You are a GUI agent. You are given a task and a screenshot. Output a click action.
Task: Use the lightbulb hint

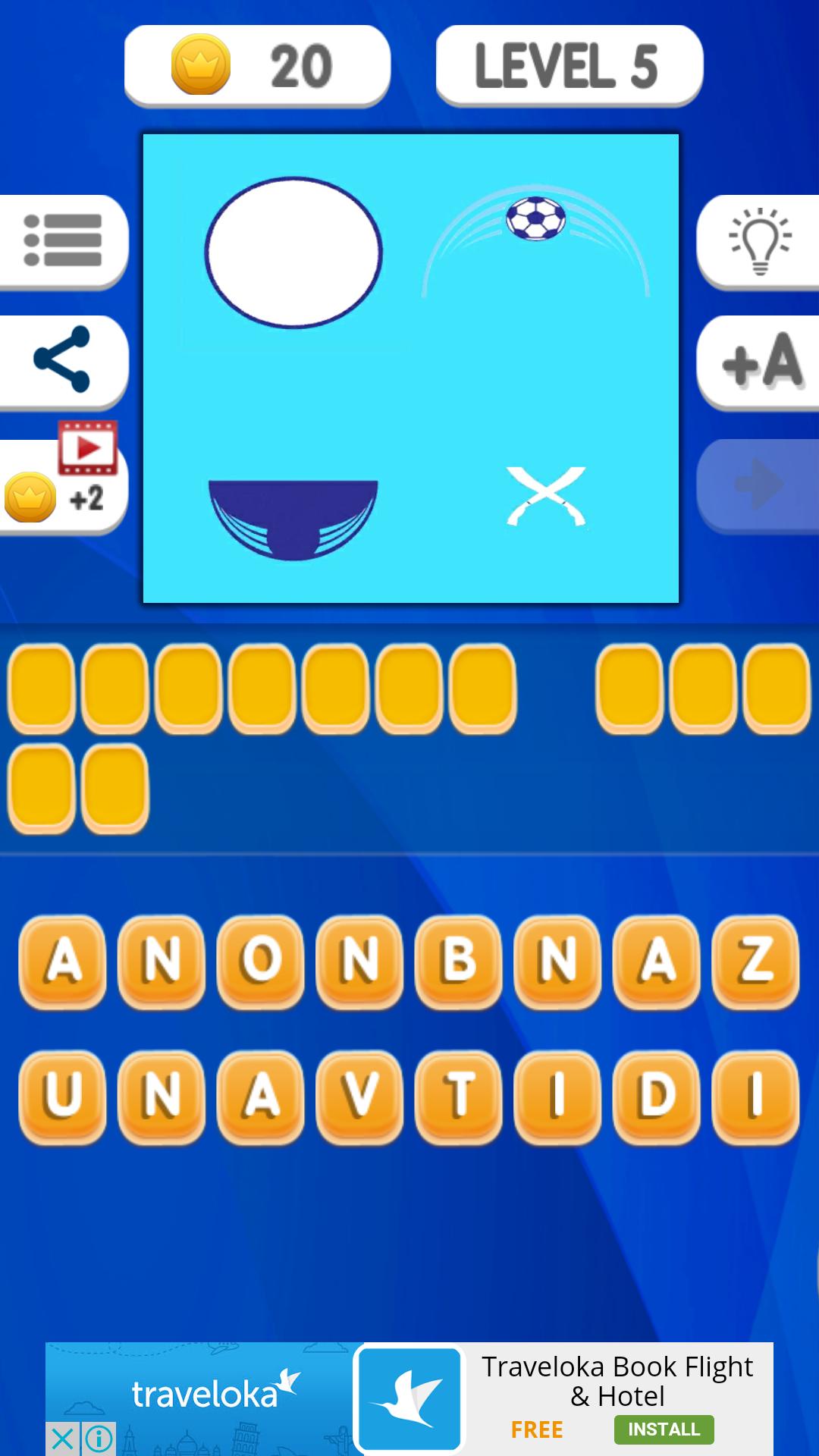758,240
